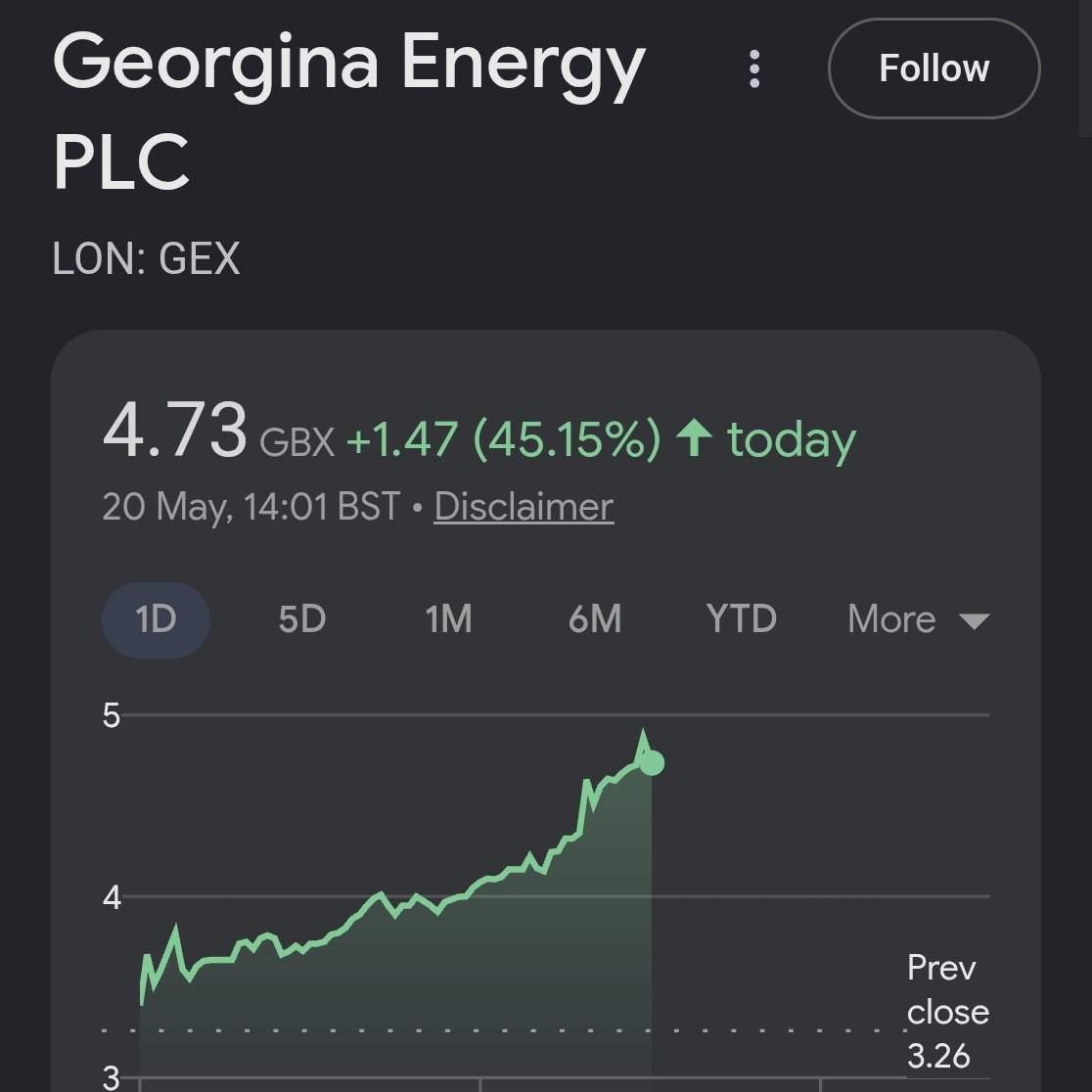This screenshot has width=1092, height=1092.
Task: Follow Georgina Energy PLC stock
Action: [933, 68]
